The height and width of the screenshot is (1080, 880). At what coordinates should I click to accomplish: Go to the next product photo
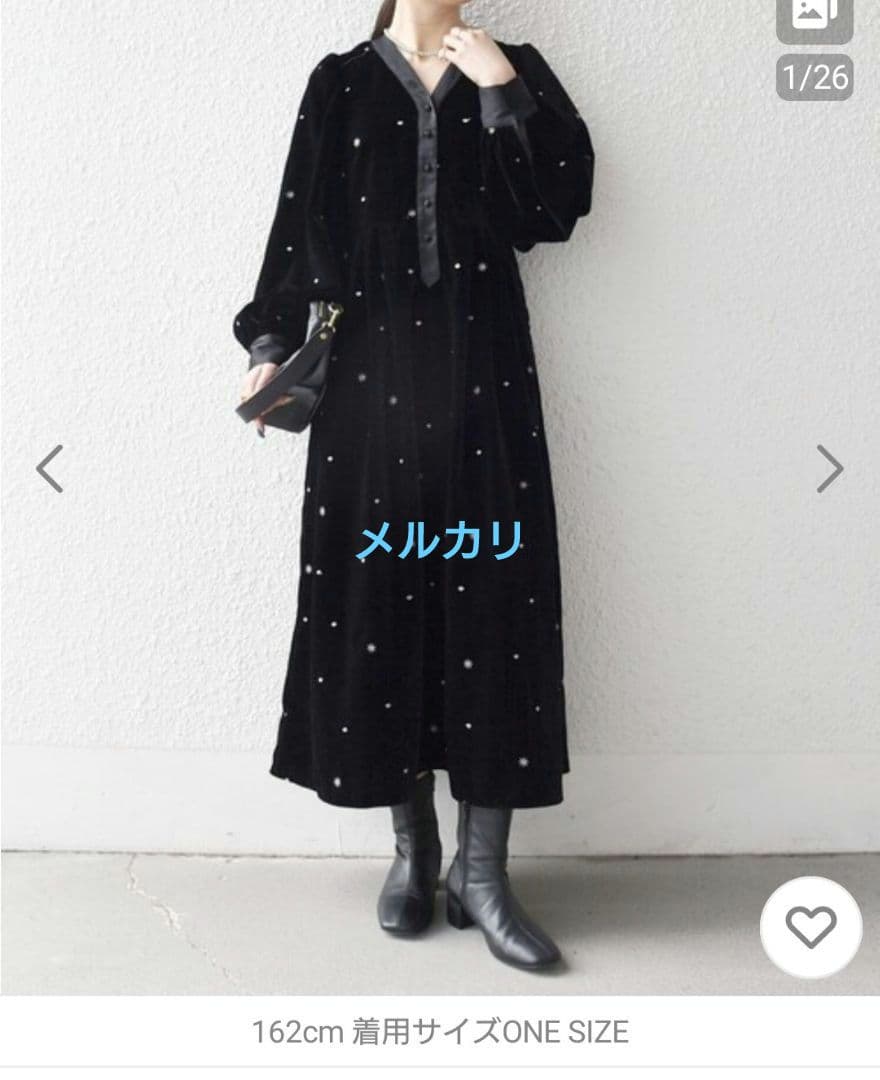coord(829,468)
